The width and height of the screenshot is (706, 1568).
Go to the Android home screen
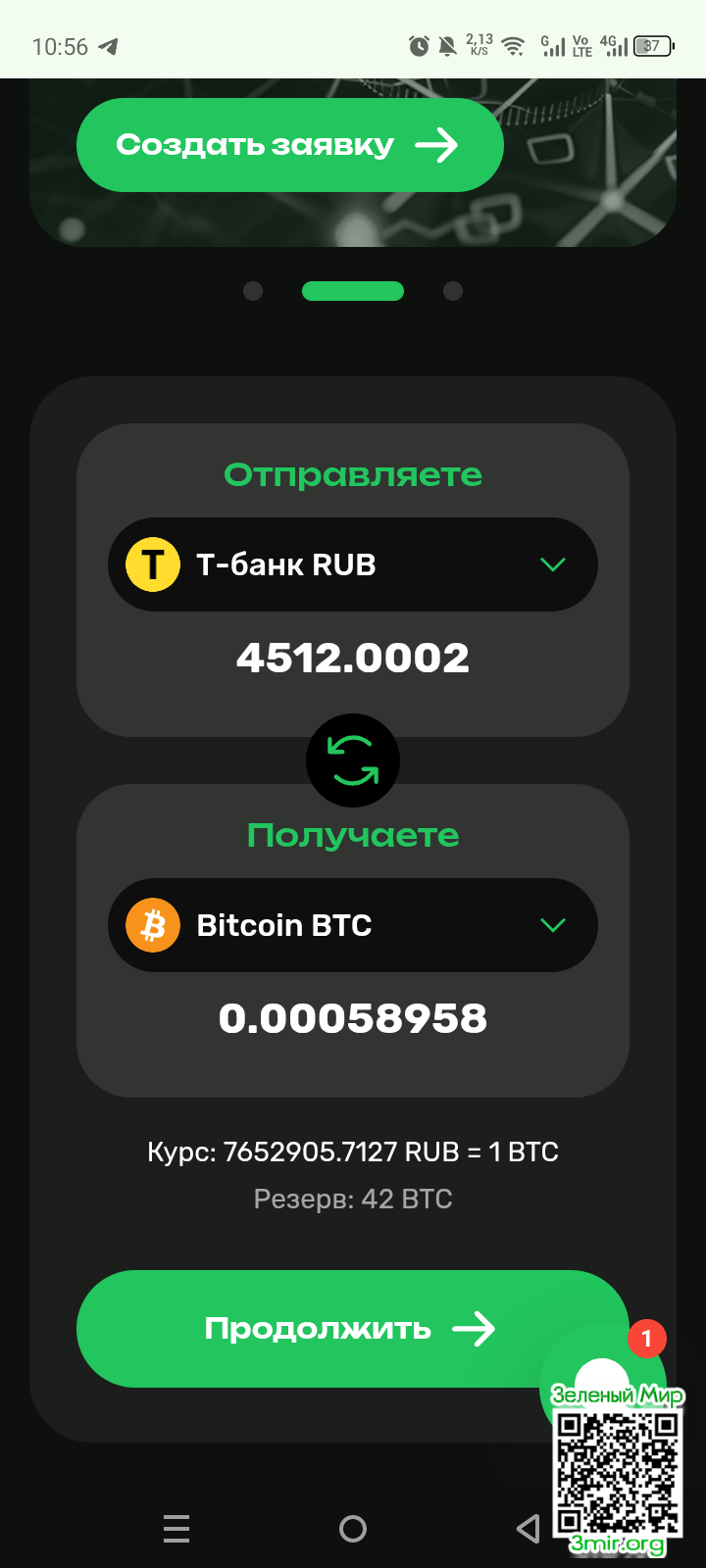coord(353,1529)
